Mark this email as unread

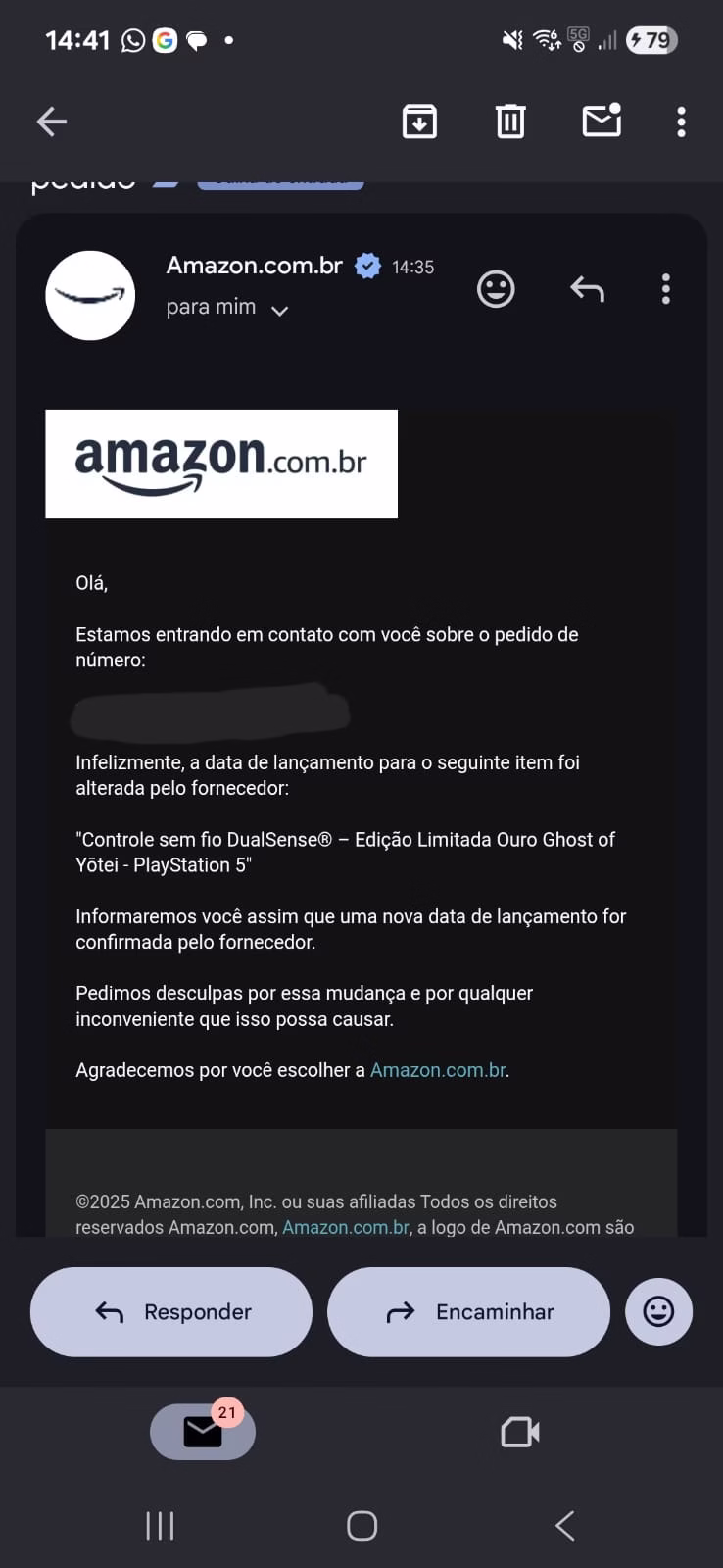(x=601, y=121)
